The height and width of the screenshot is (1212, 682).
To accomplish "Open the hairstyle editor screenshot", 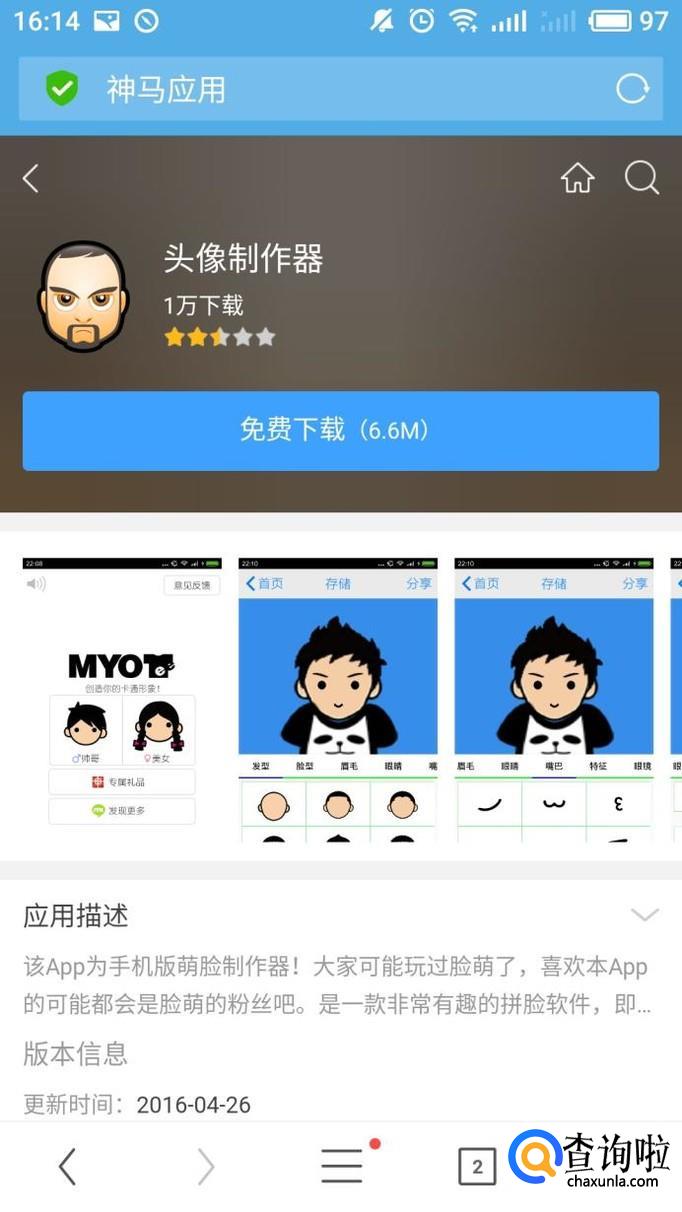I will tap(338, 700).
